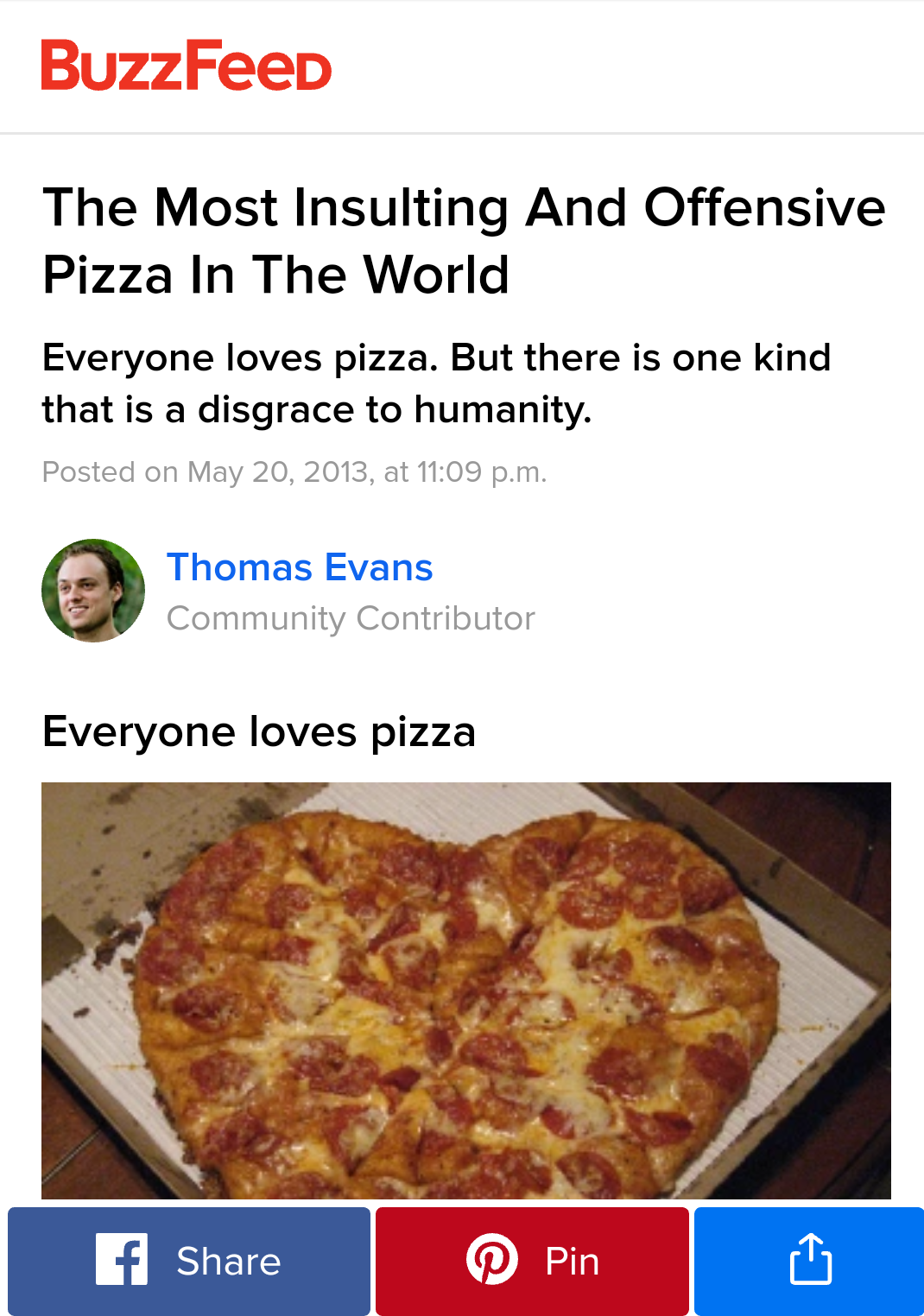The image size is (924, 1316).
Task: Click the Pinterest icon on the Pin button
Action: pyautogui.click(x=492, y=1261)
